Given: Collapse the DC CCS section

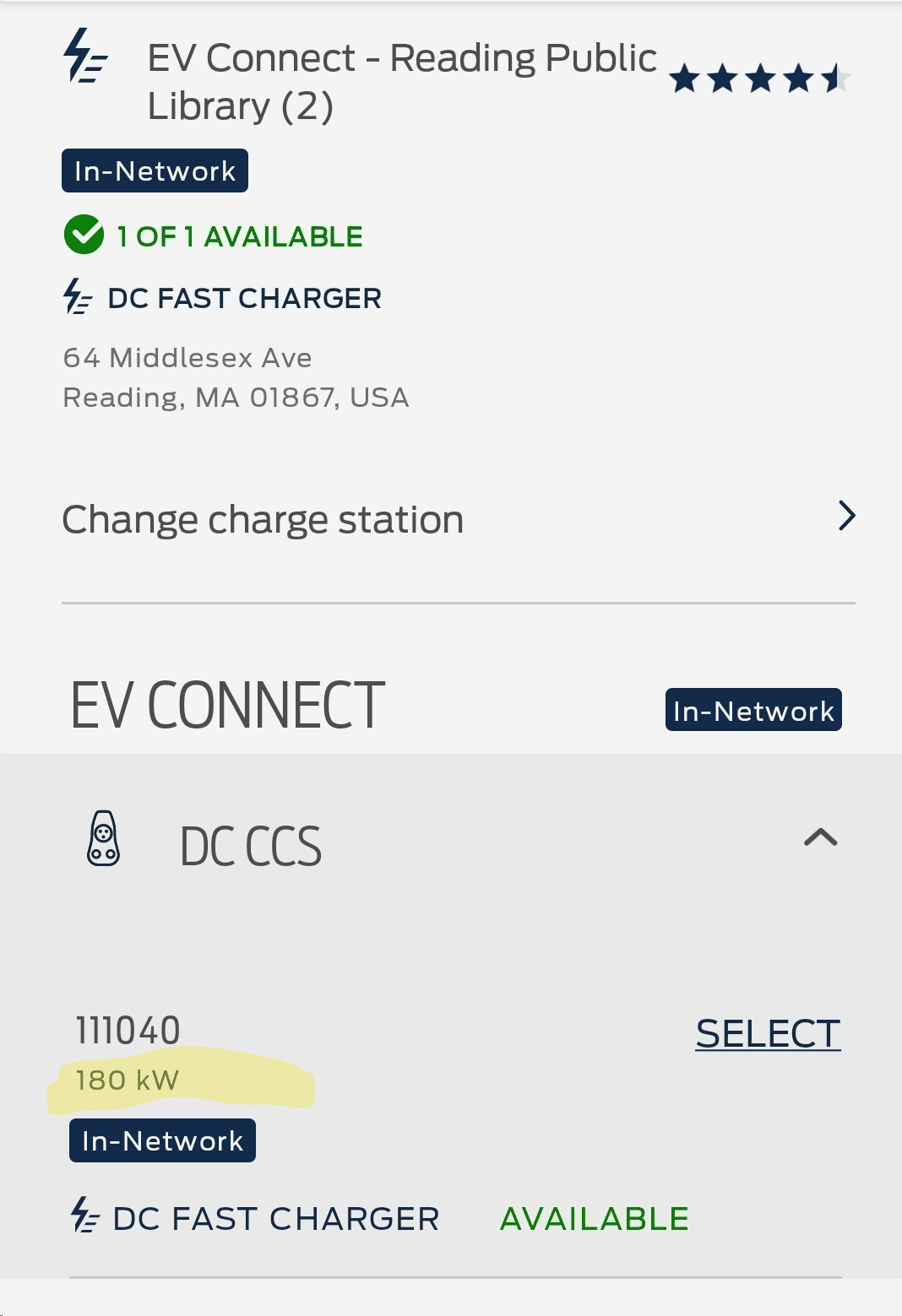Looking at the screenshot, I should (820, 839).
